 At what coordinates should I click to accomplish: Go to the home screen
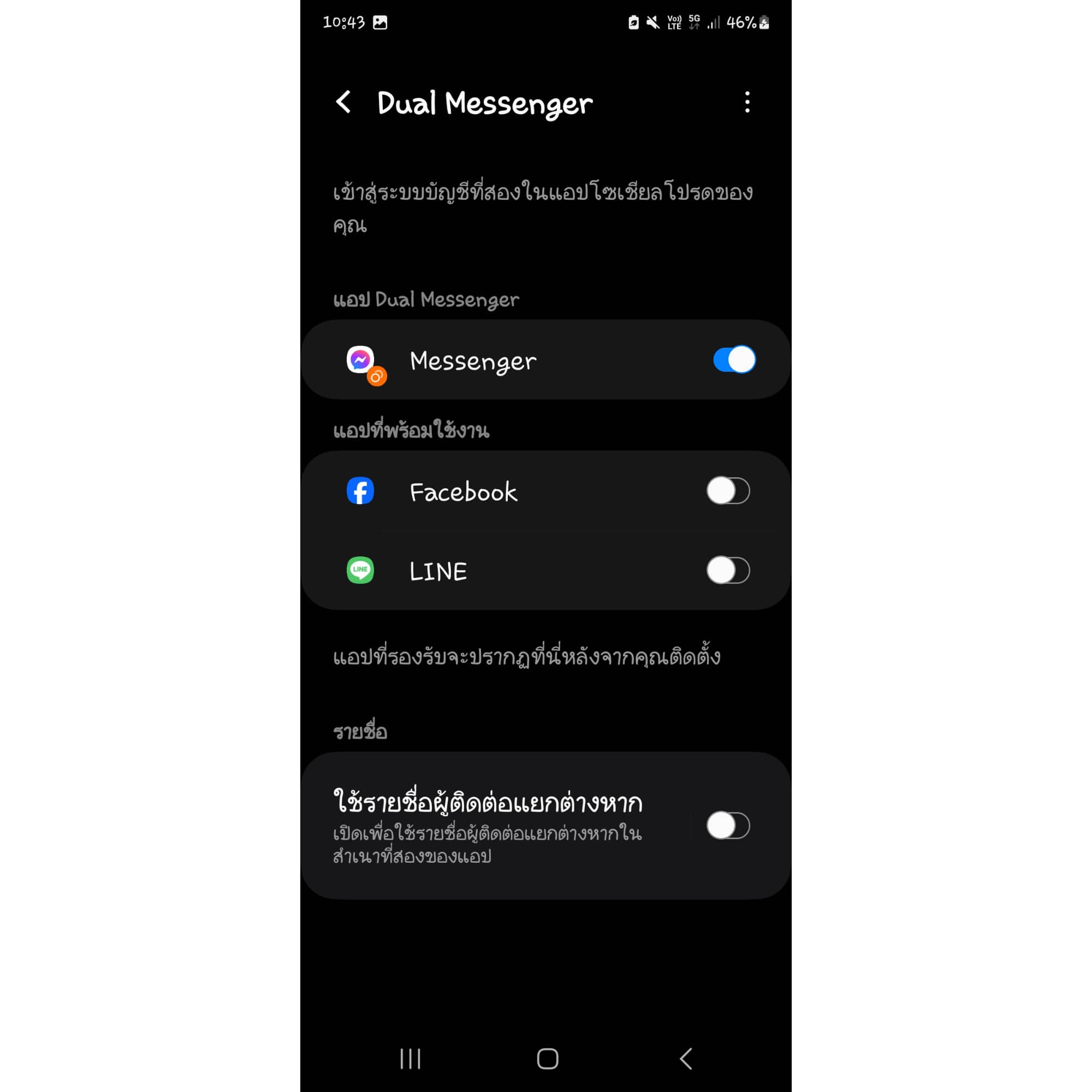pos(547,1059)
